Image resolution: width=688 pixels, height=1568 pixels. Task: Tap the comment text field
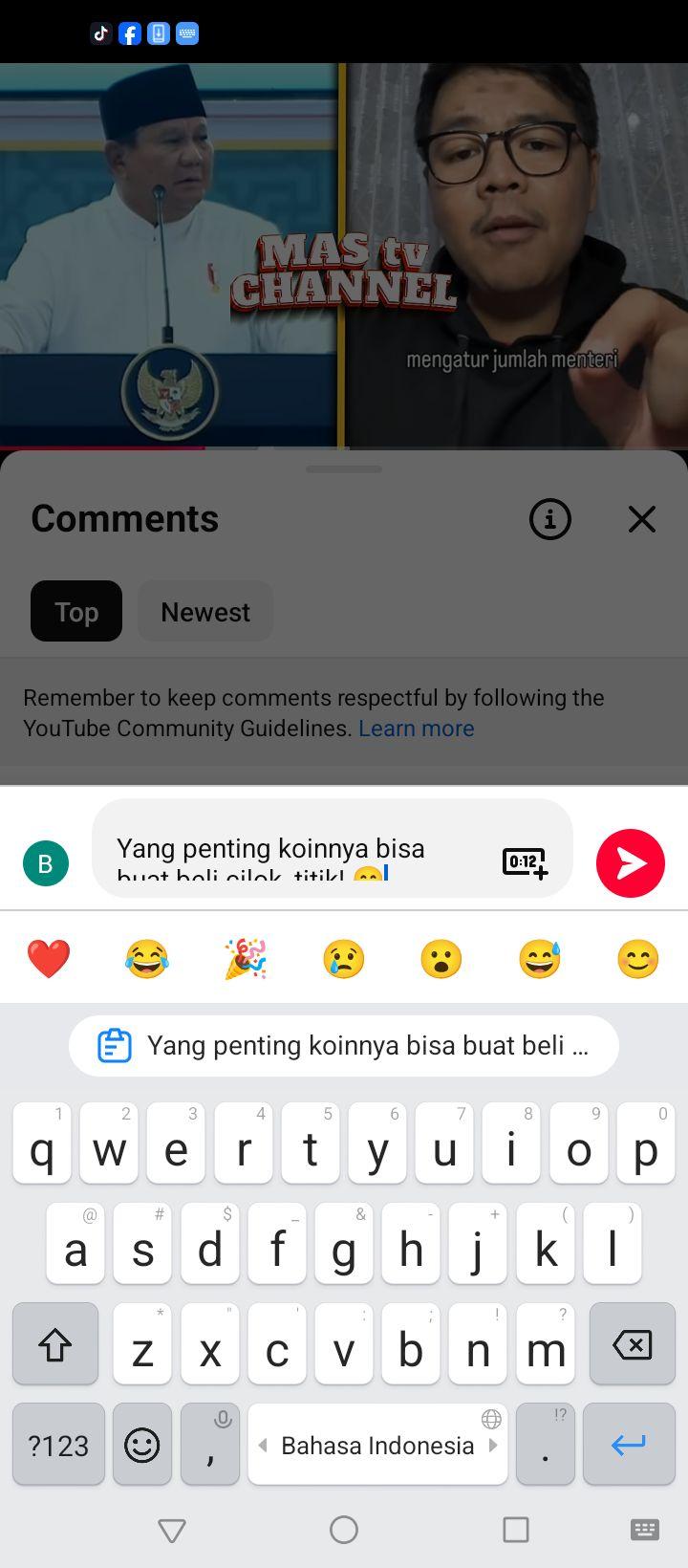point(296,849)
